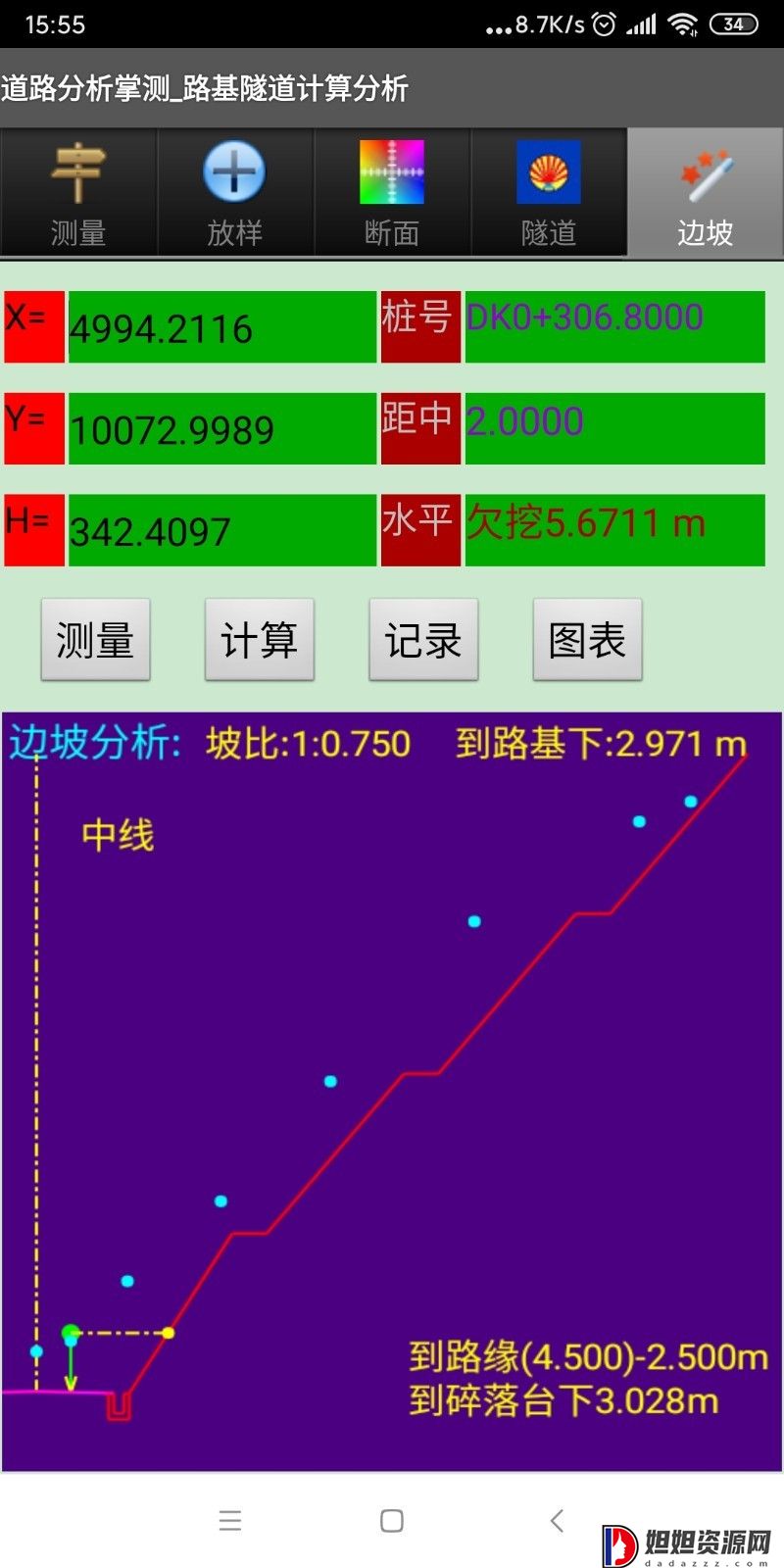Image resolution: width=784 pixels, height=1568 pixels.
Task: Go back with the system back button
Action: 557,1521
